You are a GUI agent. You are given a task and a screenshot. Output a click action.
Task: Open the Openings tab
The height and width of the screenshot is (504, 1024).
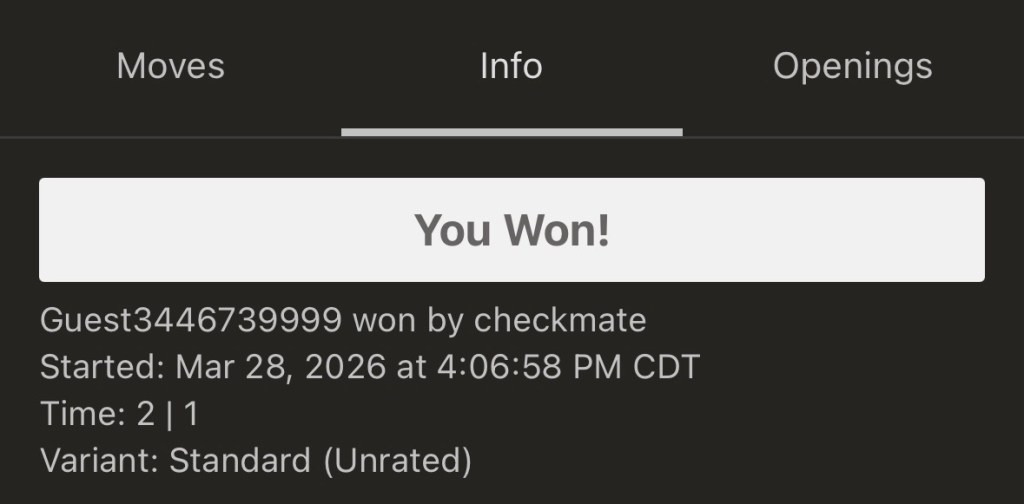tap(852, 67)
